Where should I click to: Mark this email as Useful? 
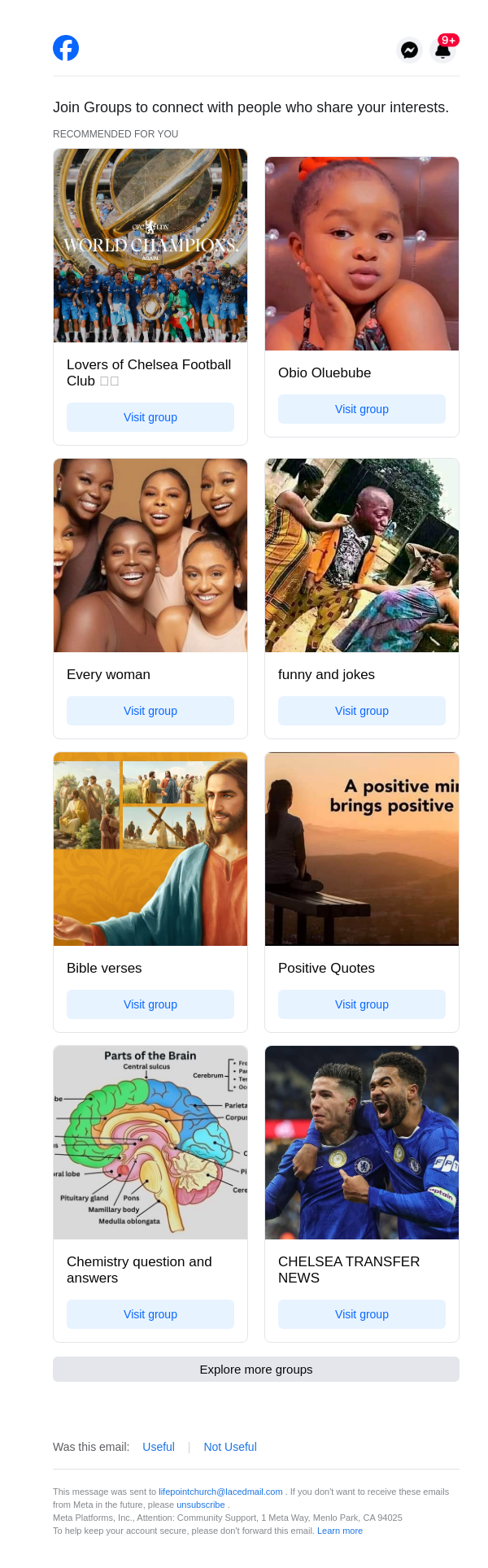click(x=159, y=1447)
